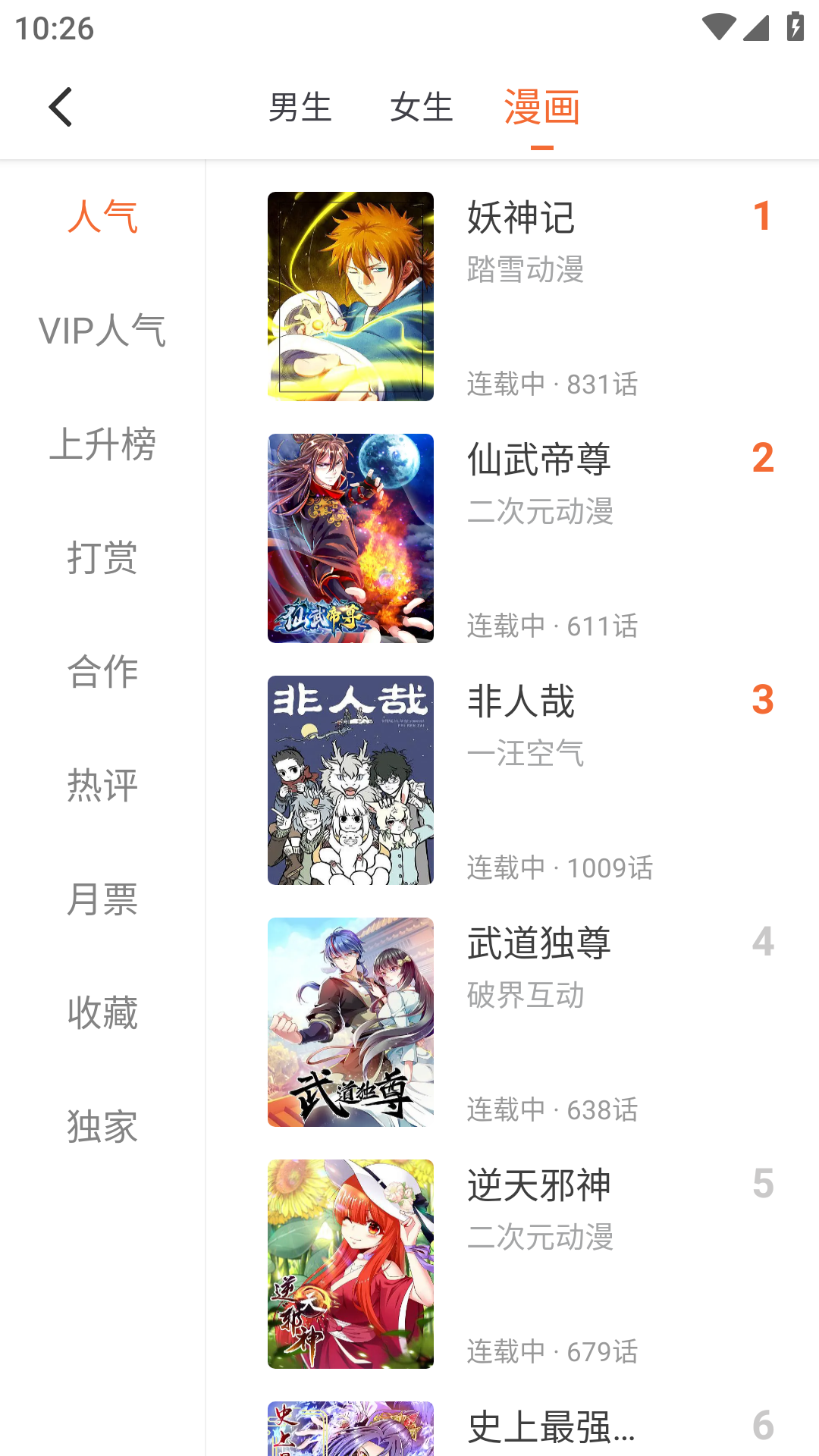
Task: Select the 月票 ranking
Action: pos(102,899)
